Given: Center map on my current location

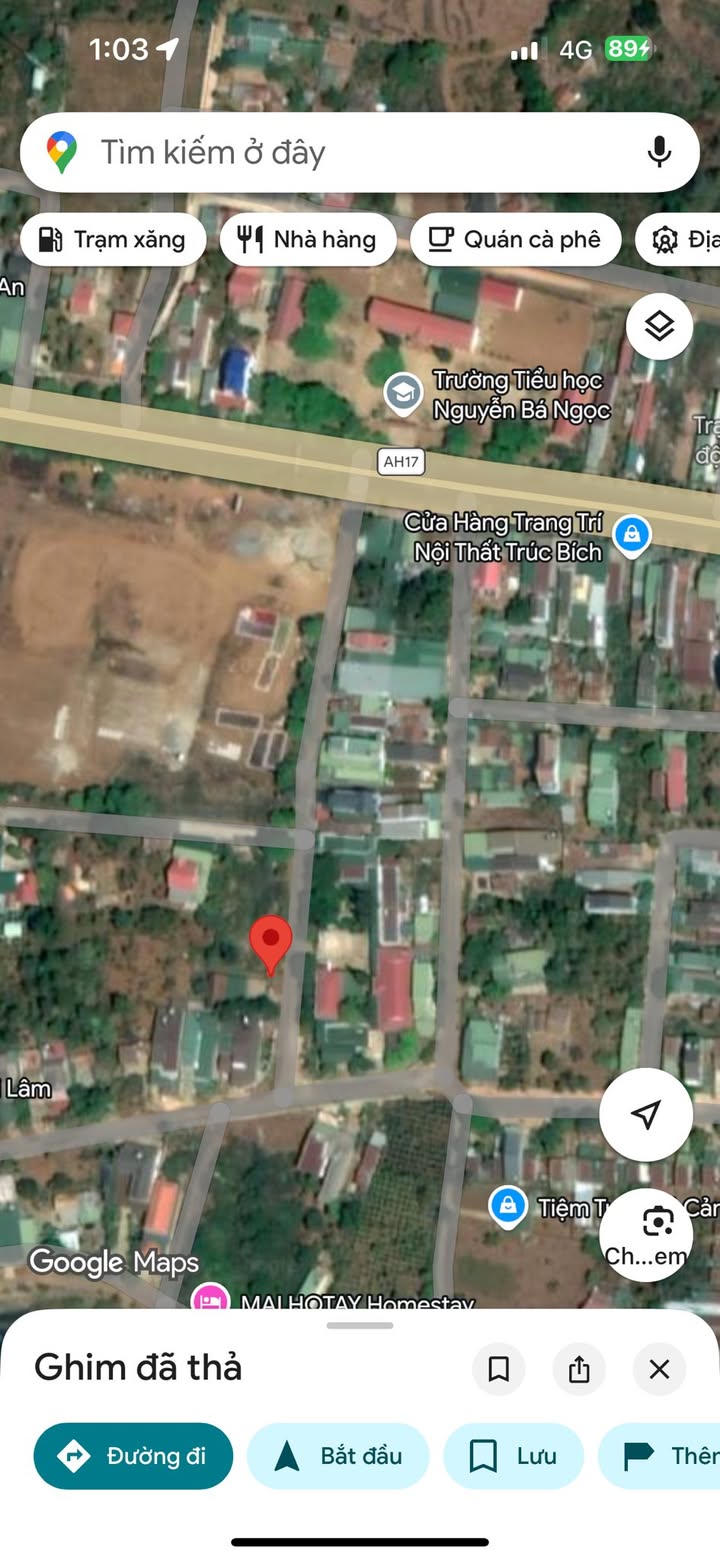Looking at the screenshot, I should click(646, 1114).
